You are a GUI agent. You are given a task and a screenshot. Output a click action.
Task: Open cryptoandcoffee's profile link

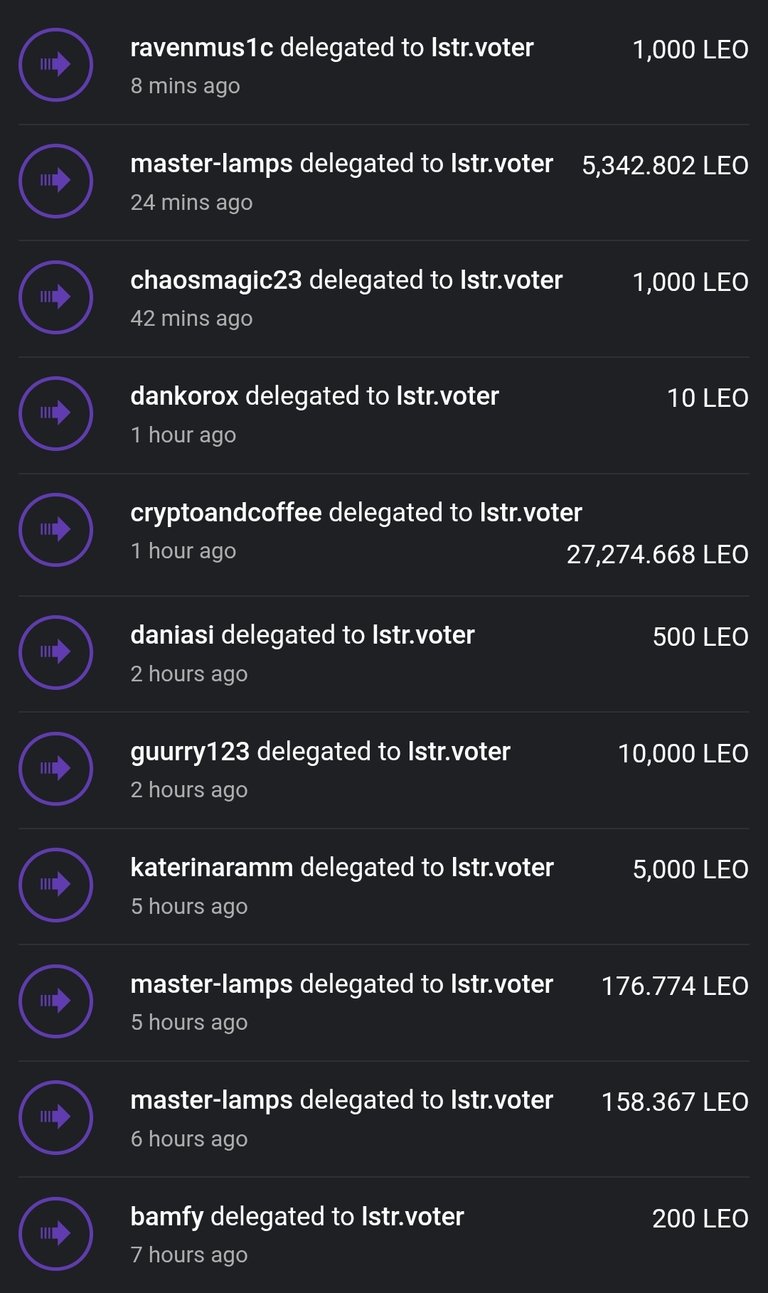[226, 513]
